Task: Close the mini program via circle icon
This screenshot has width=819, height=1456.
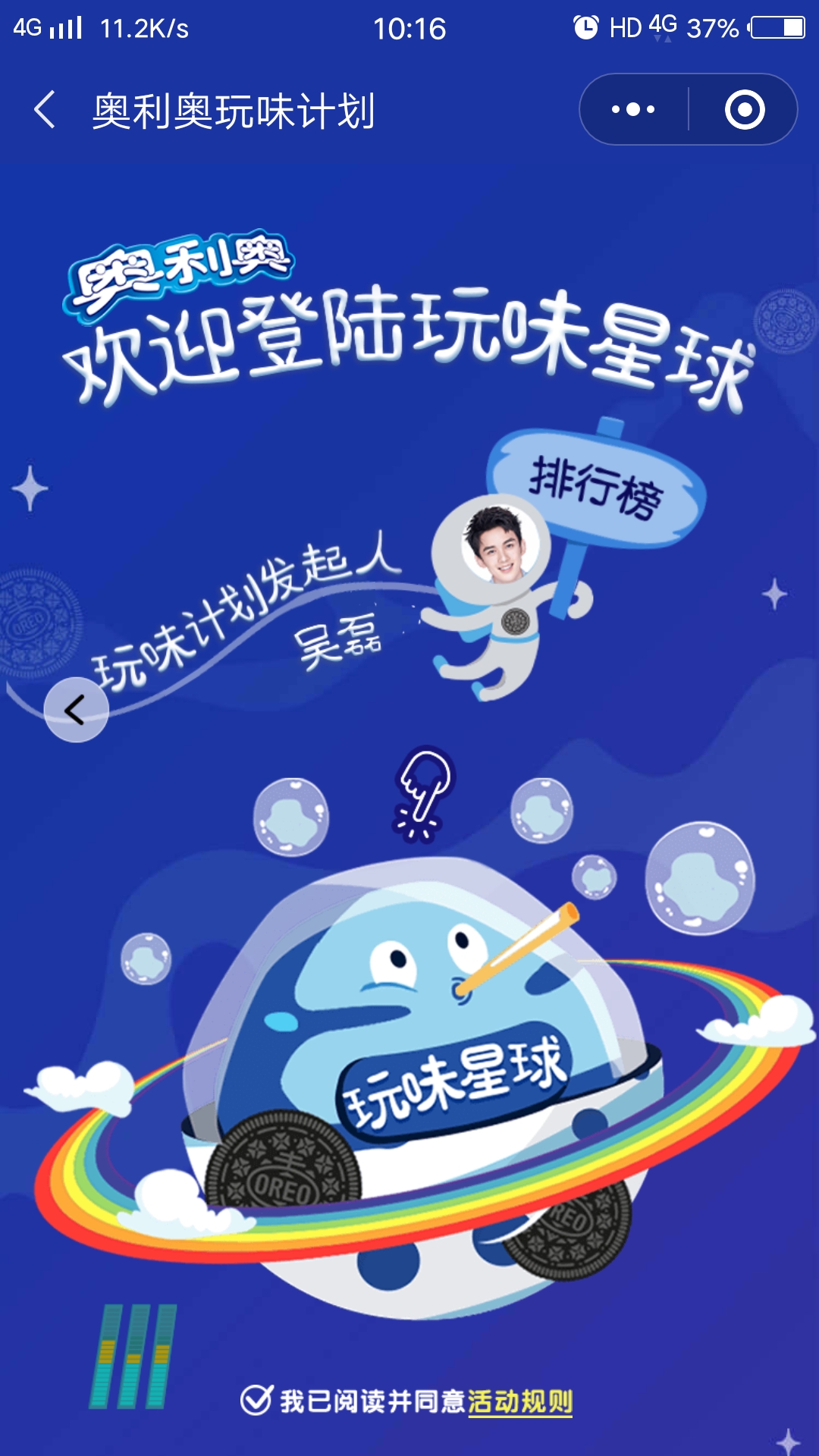Action: pos(744,110)
